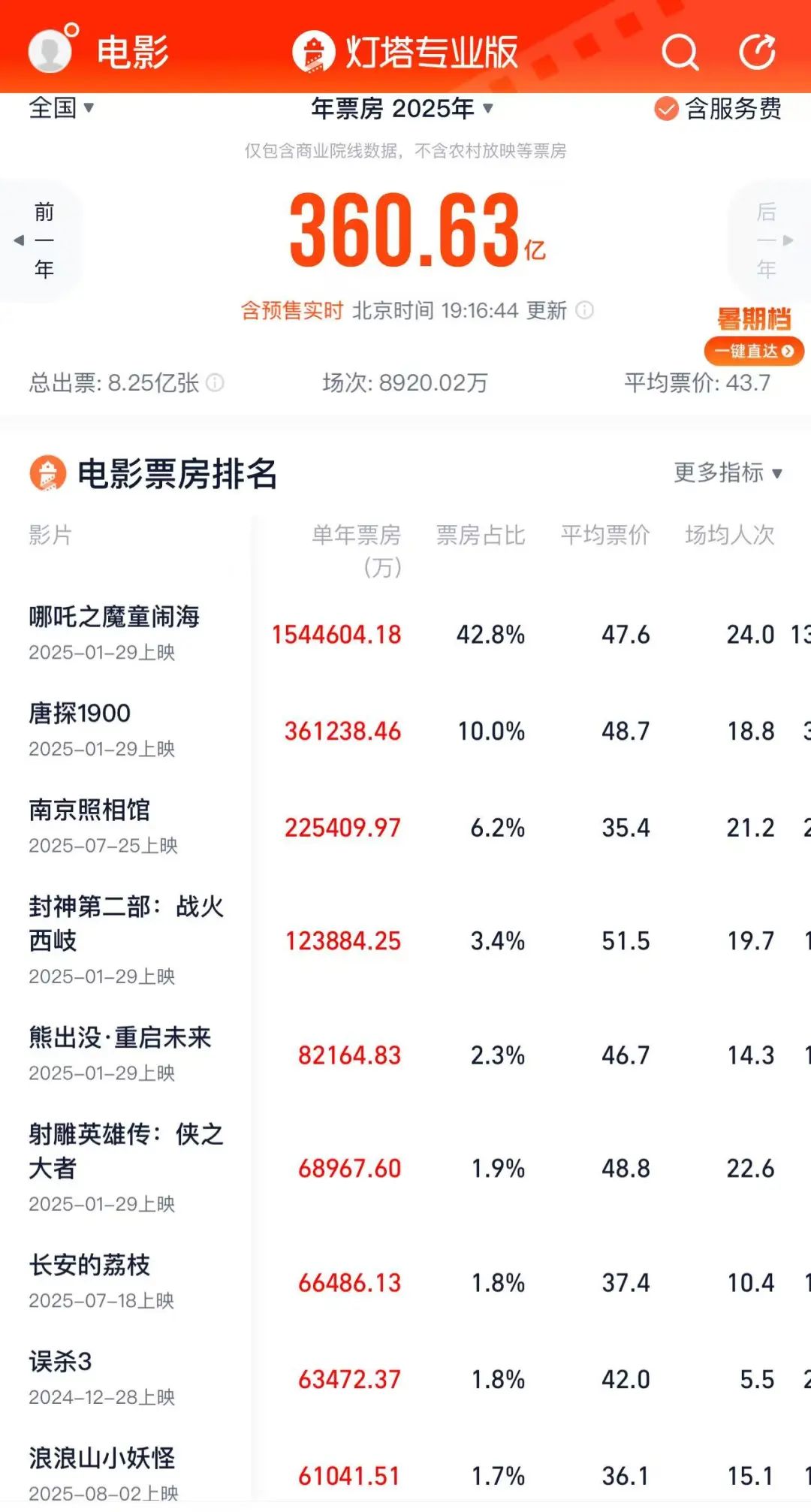Screen dimensions: 811x1512
Task: Tap the info icon after 更新 time
Action: click(x=584, y=310)
